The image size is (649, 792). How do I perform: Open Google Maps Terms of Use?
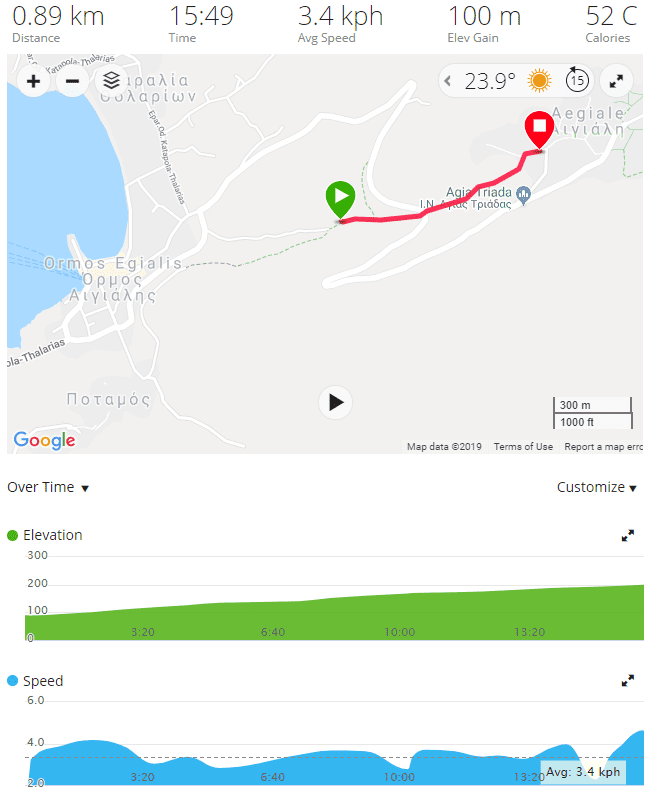pyautogui.click(x=523, y=447)
